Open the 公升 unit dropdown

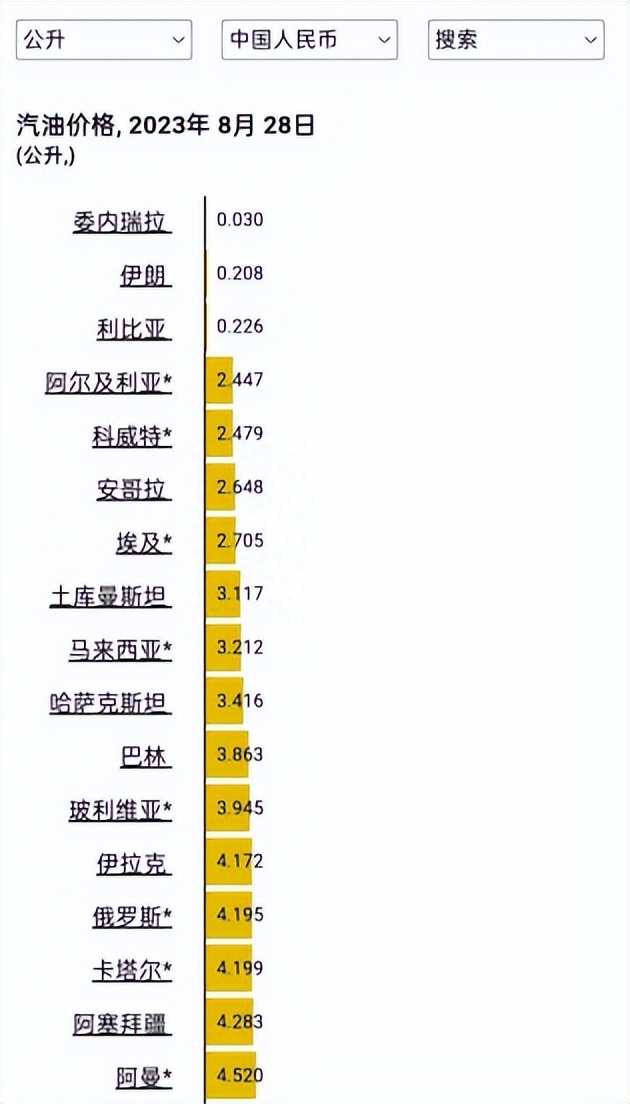(103, 39)
